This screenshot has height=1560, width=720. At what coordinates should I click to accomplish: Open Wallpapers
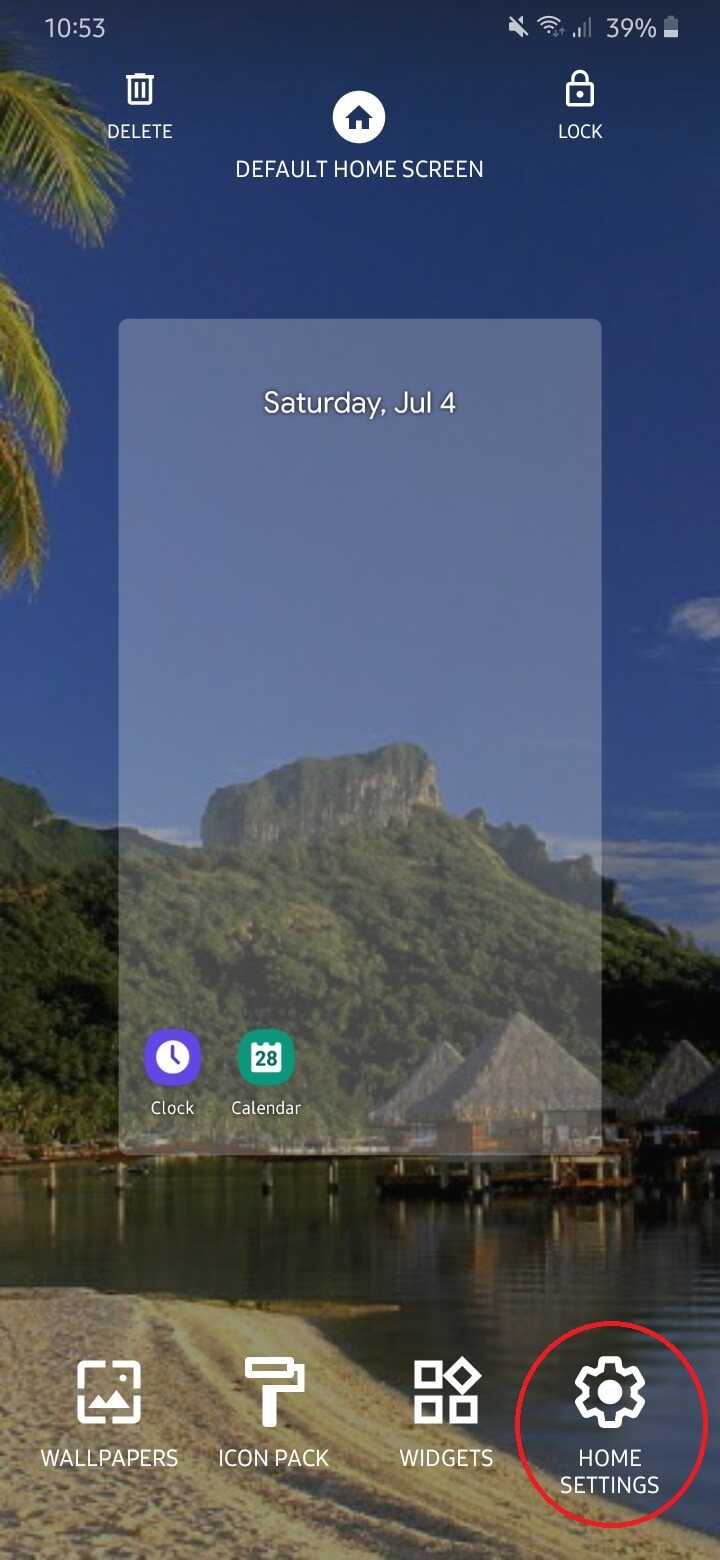click(x=109, y=1412)
